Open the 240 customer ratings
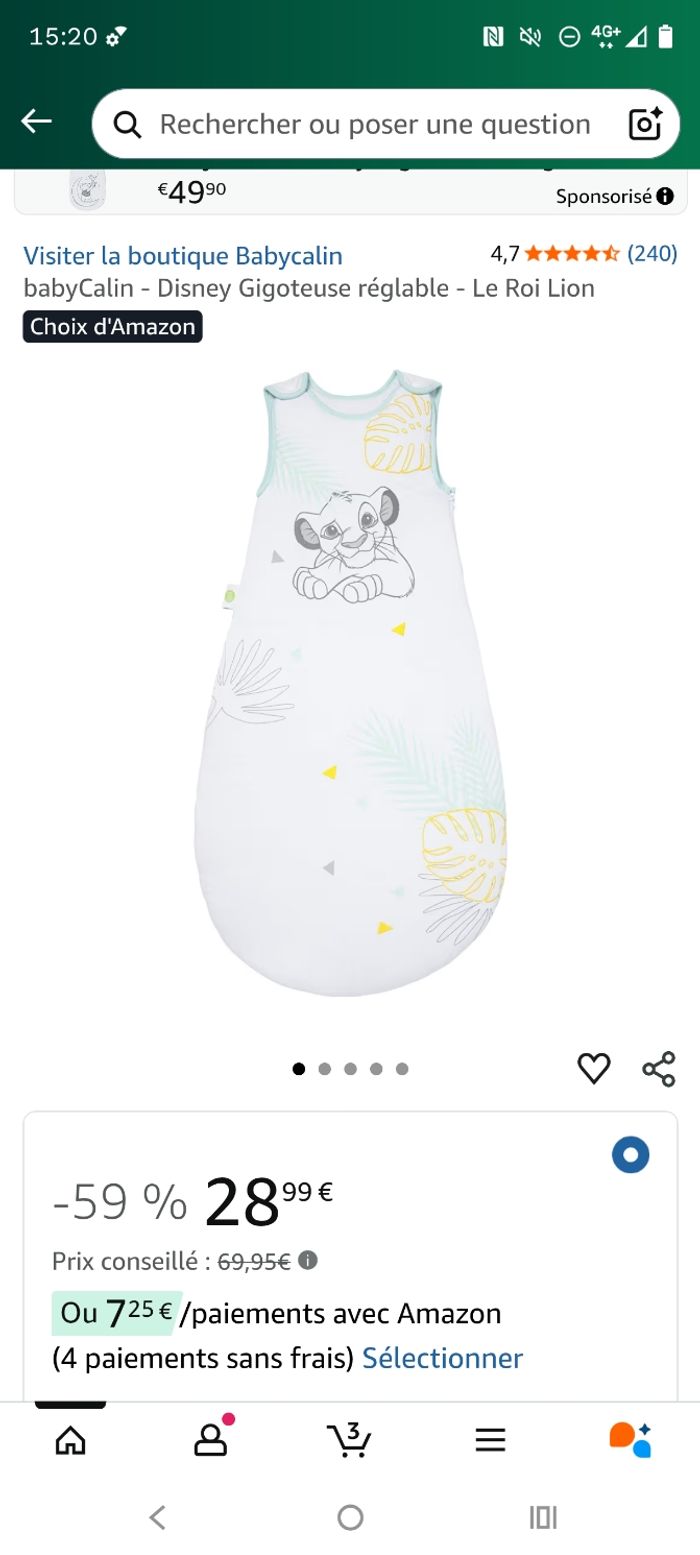The height and width of the screenshot is (1555, 700). pos(652,253)
